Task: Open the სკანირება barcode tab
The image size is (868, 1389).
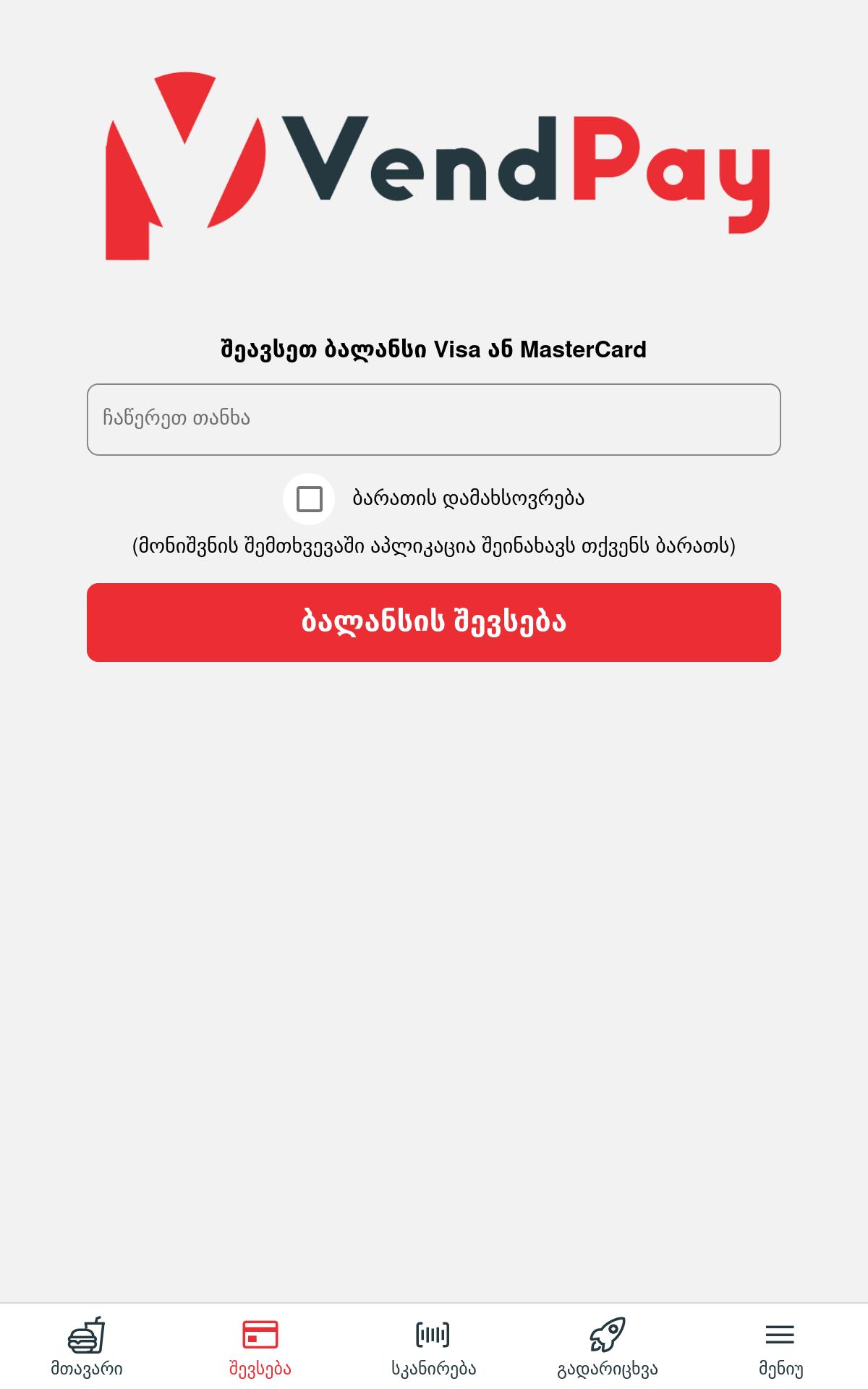Action: point(434,1347)
